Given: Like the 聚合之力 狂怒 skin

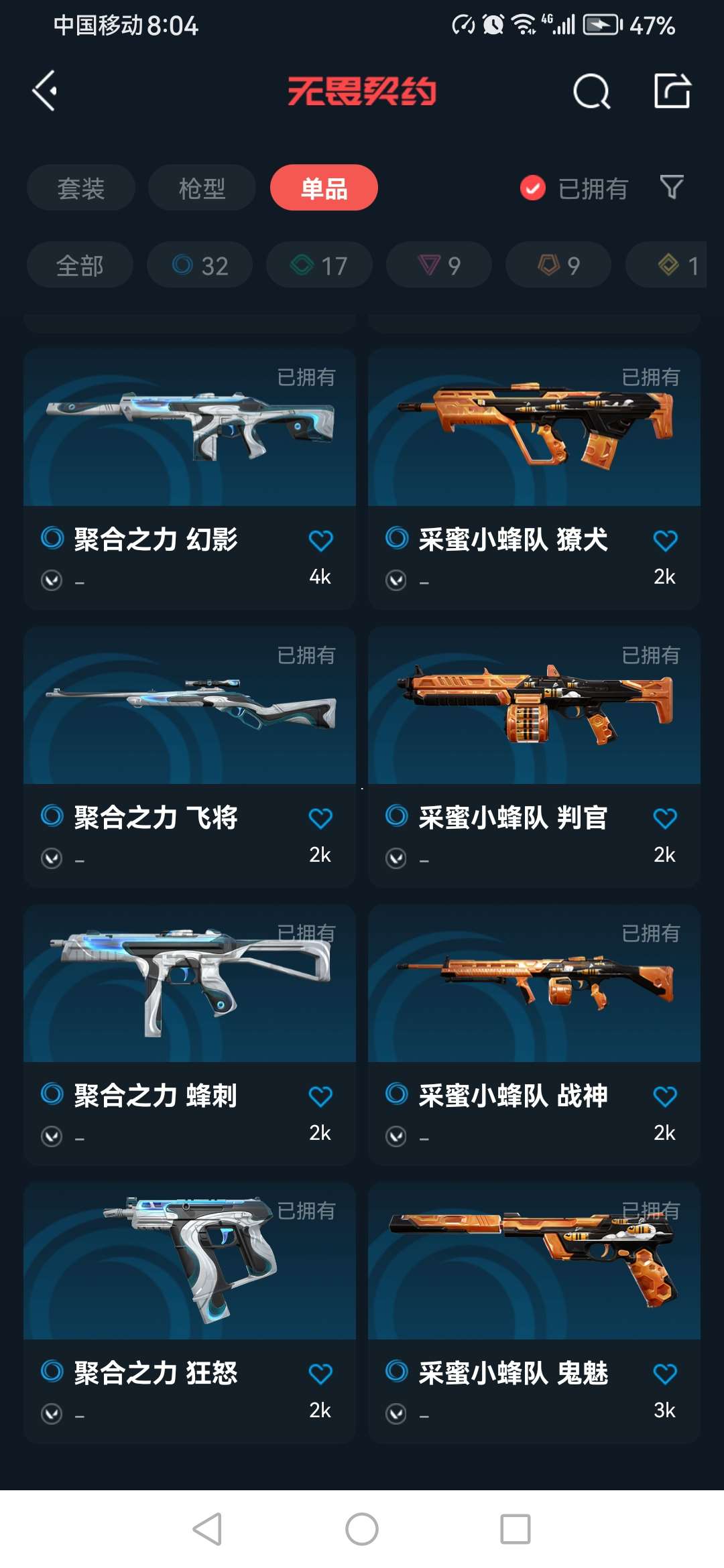Looking at the screenshot, I should pos(320,1374).
